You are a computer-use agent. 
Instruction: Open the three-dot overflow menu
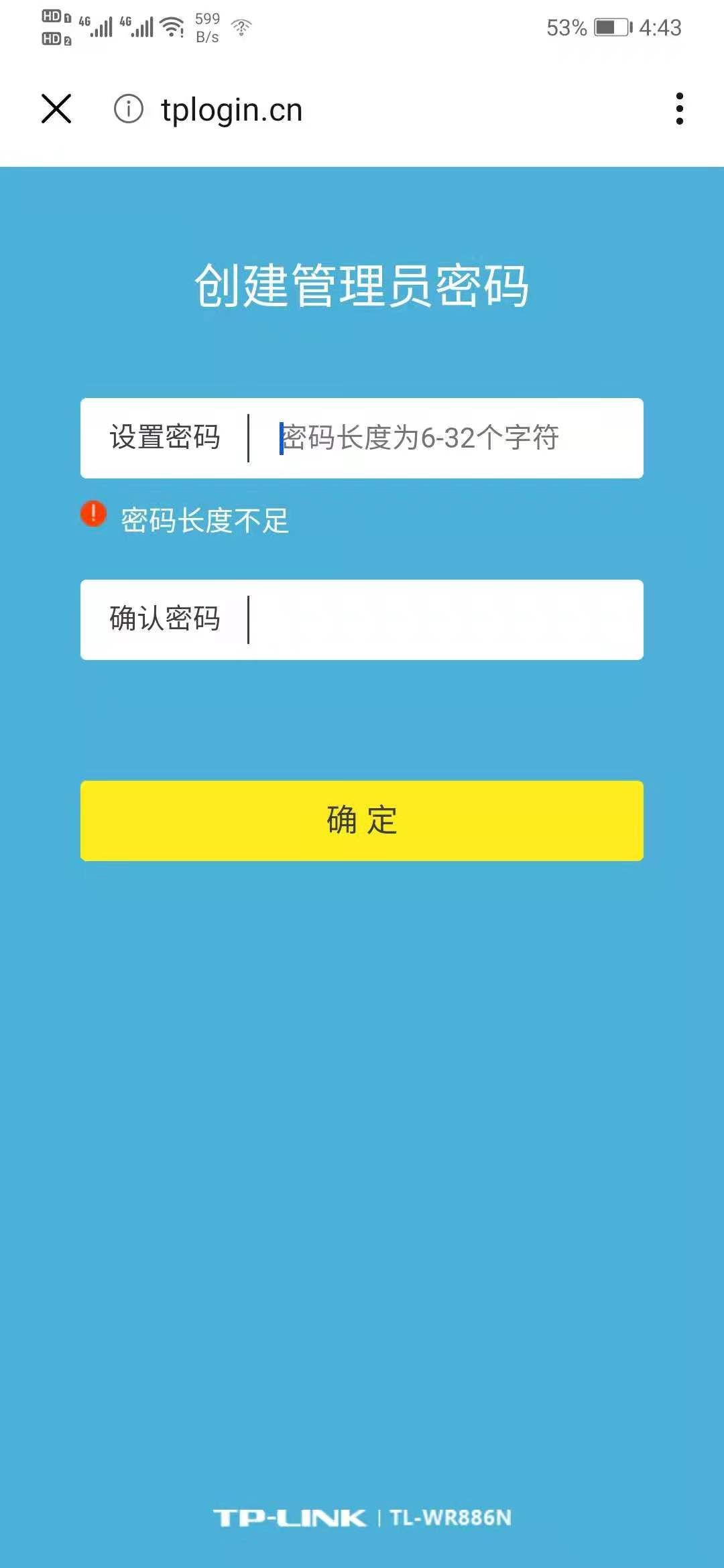coord(679,109)
